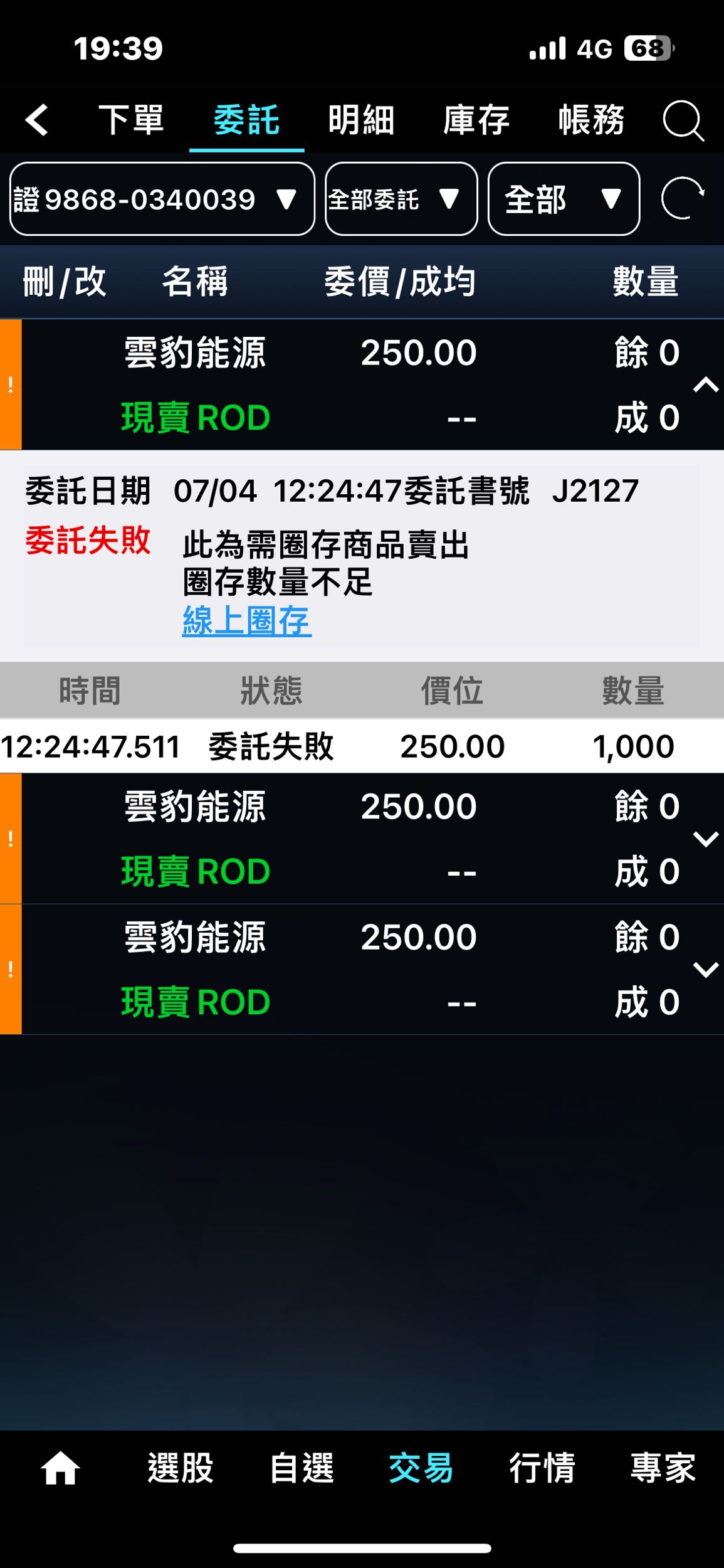Open the 選股 stock picker
The image size is (724, 1568).
click(x=181, y=1468)
